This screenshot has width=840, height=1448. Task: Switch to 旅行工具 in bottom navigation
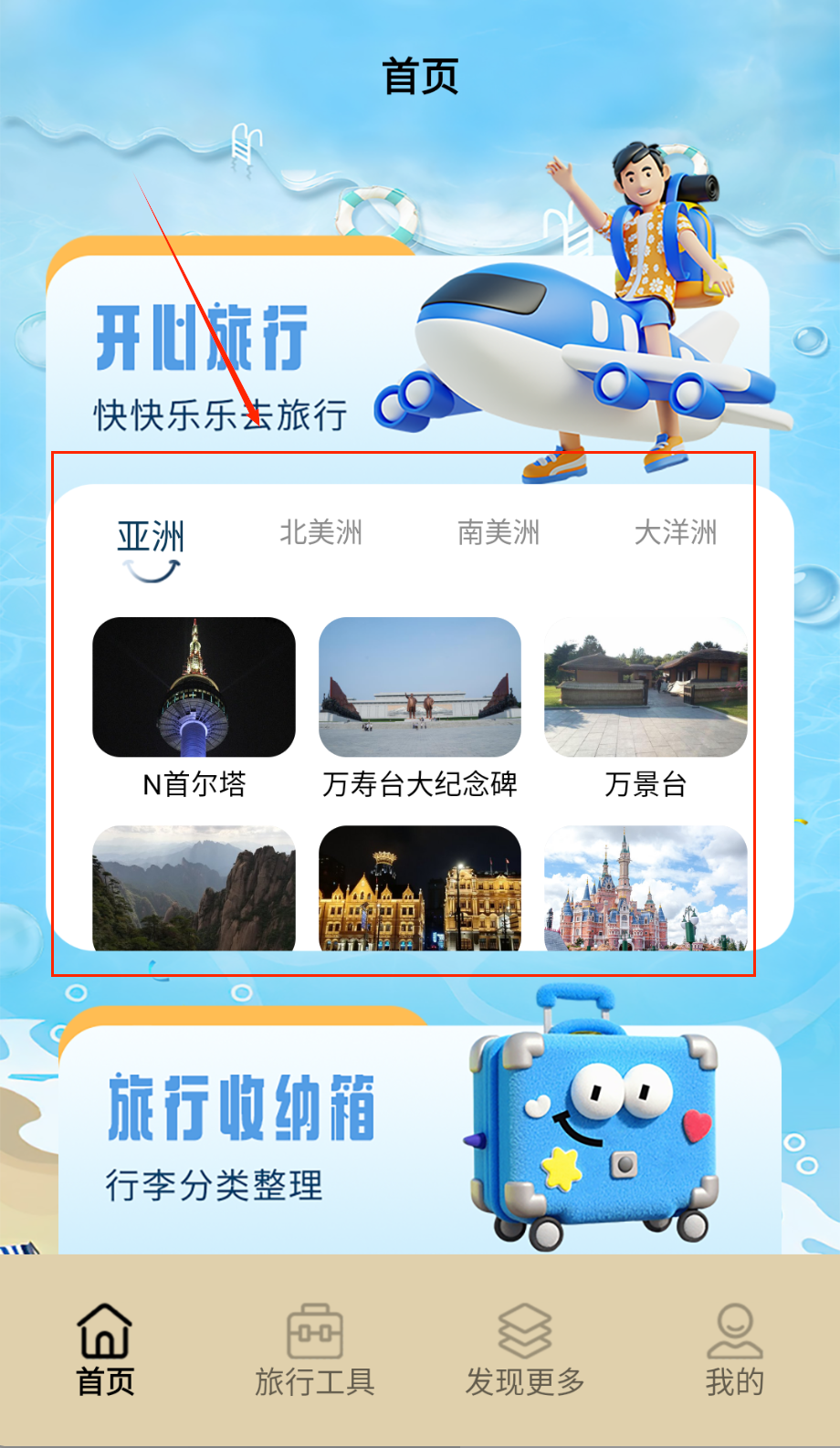point(315,1351)
